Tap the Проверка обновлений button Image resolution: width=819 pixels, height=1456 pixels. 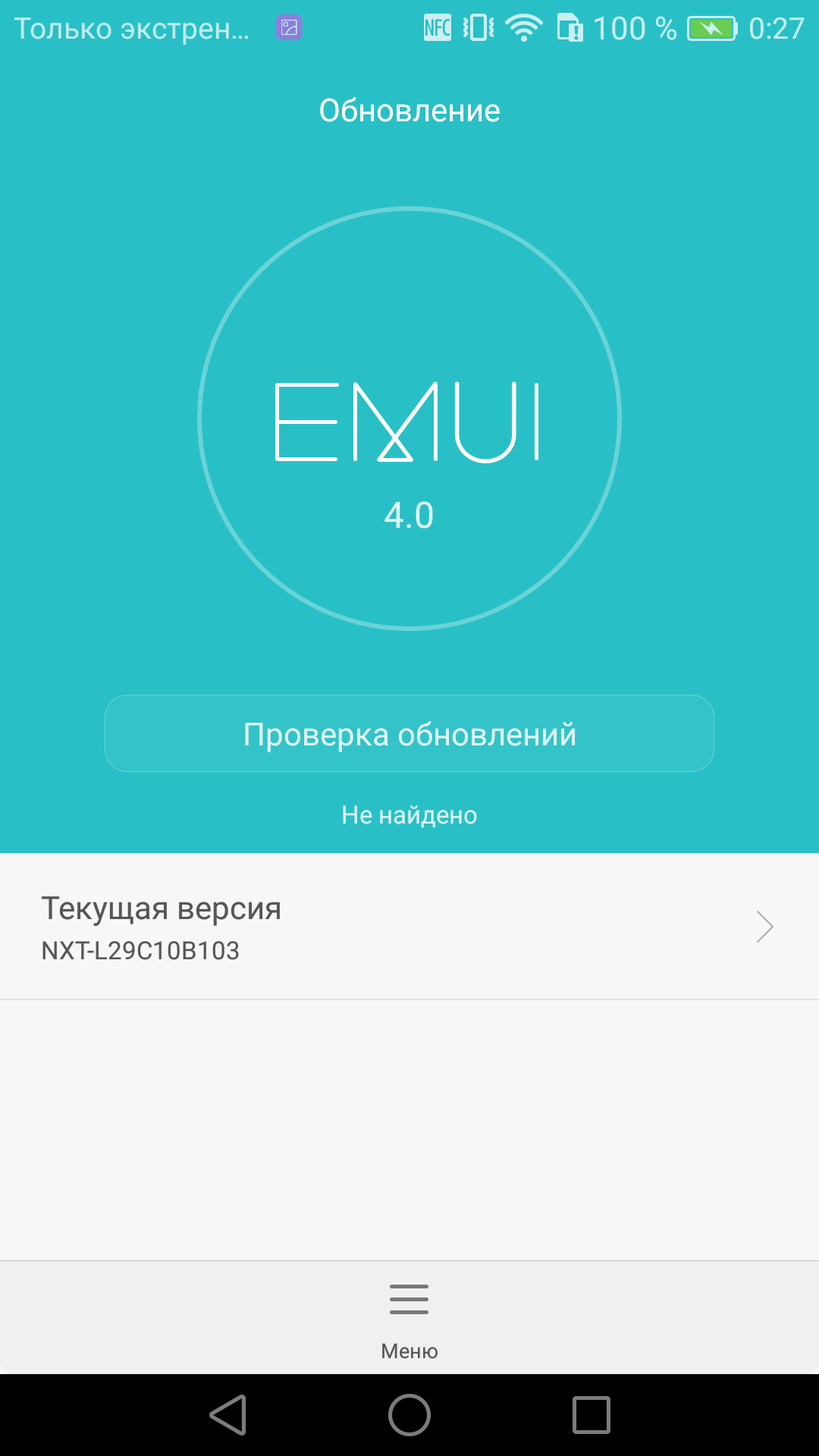(409, 733)
